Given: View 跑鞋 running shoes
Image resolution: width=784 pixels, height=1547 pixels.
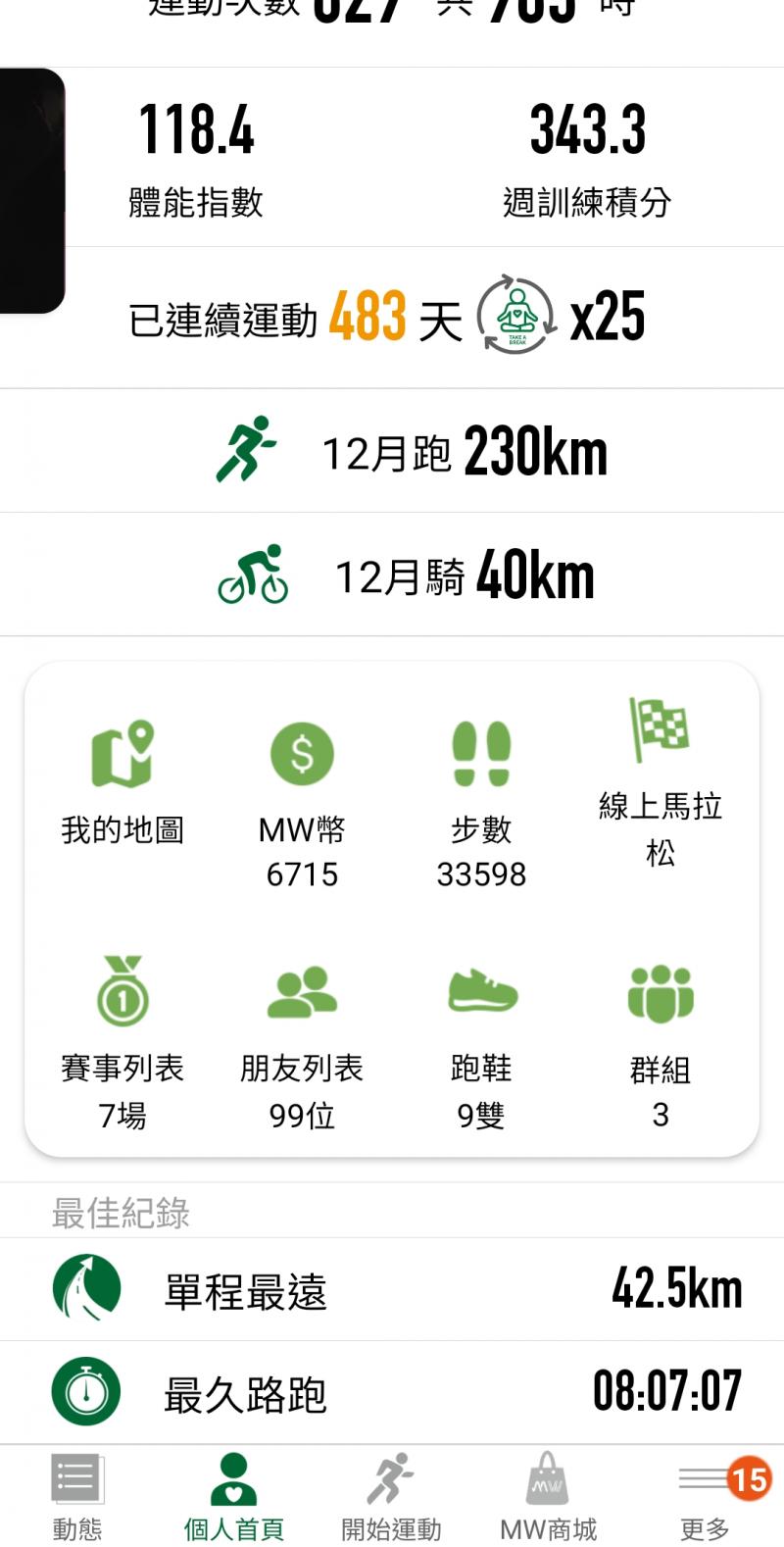Looking at the screenshot, I should 481,1041.
